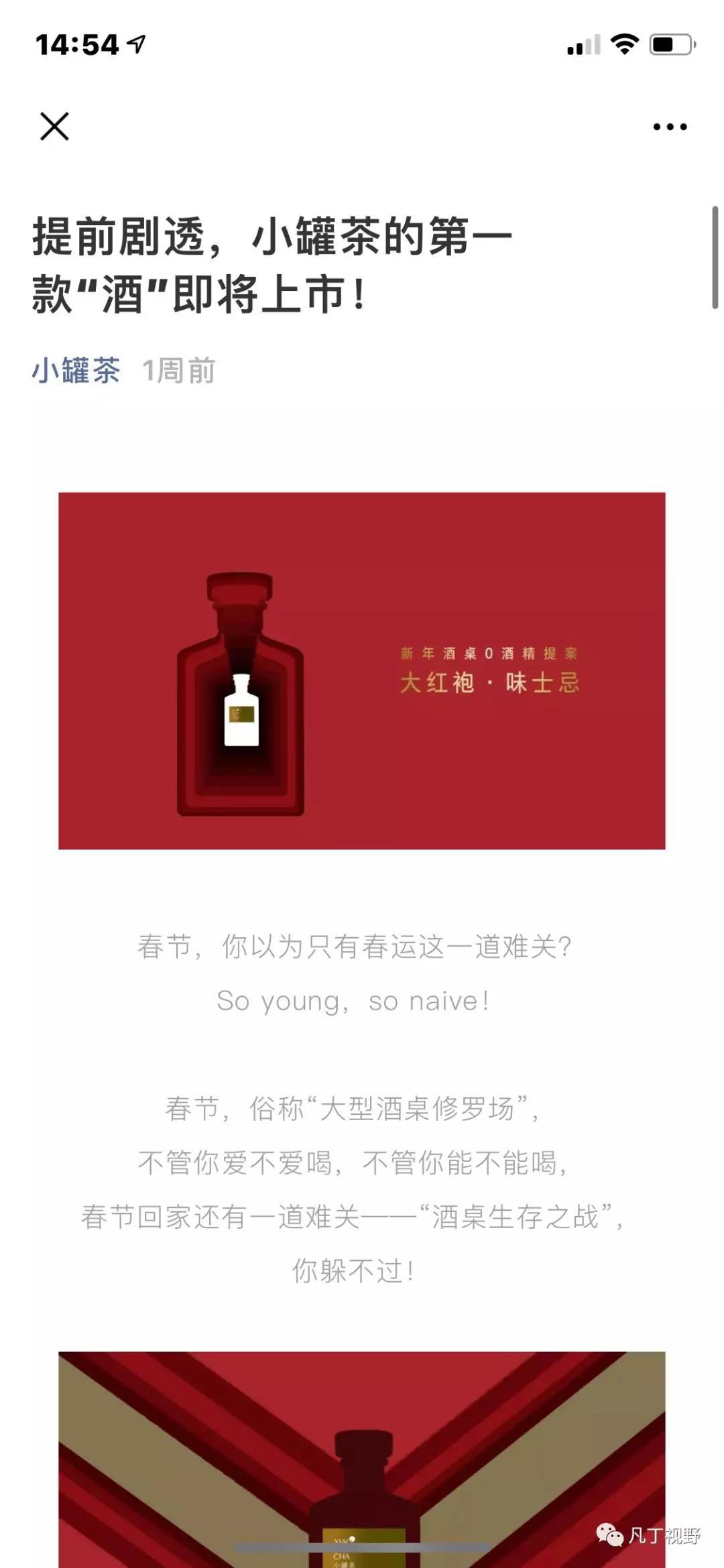View the red 大红袍·味士忌 banner image
Image resolution: width=724 pixels, height=1568 pixels.
[x=361, y=670]
